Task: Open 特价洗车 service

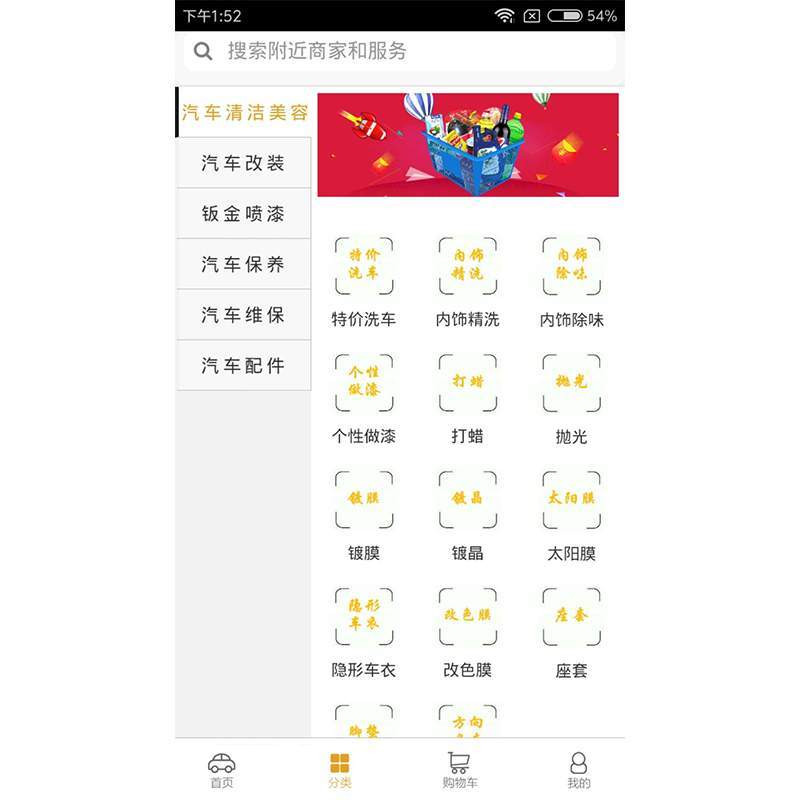Action: pos(364,283)
